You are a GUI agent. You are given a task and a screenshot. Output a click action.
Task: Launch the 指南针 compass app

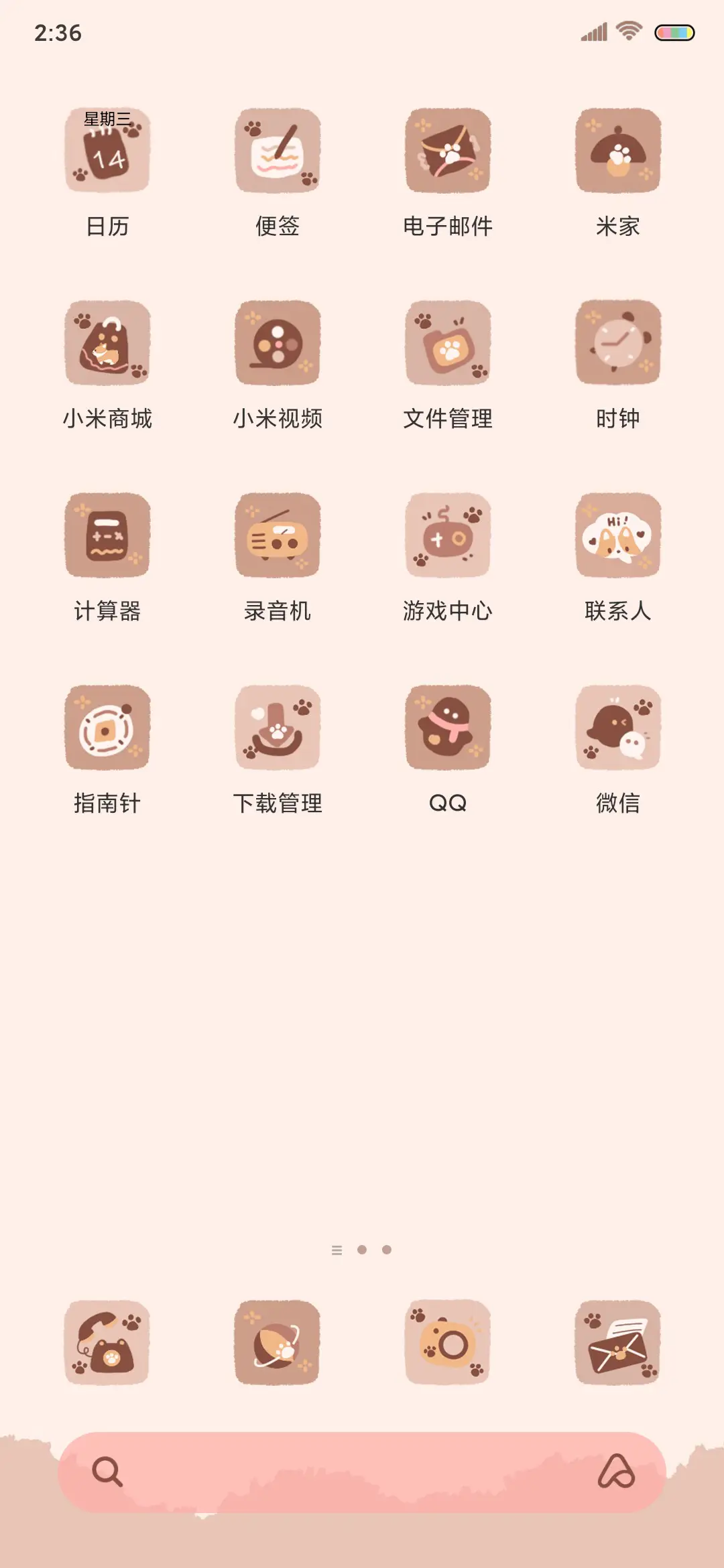pyautogui.click(x=107, y=728)
